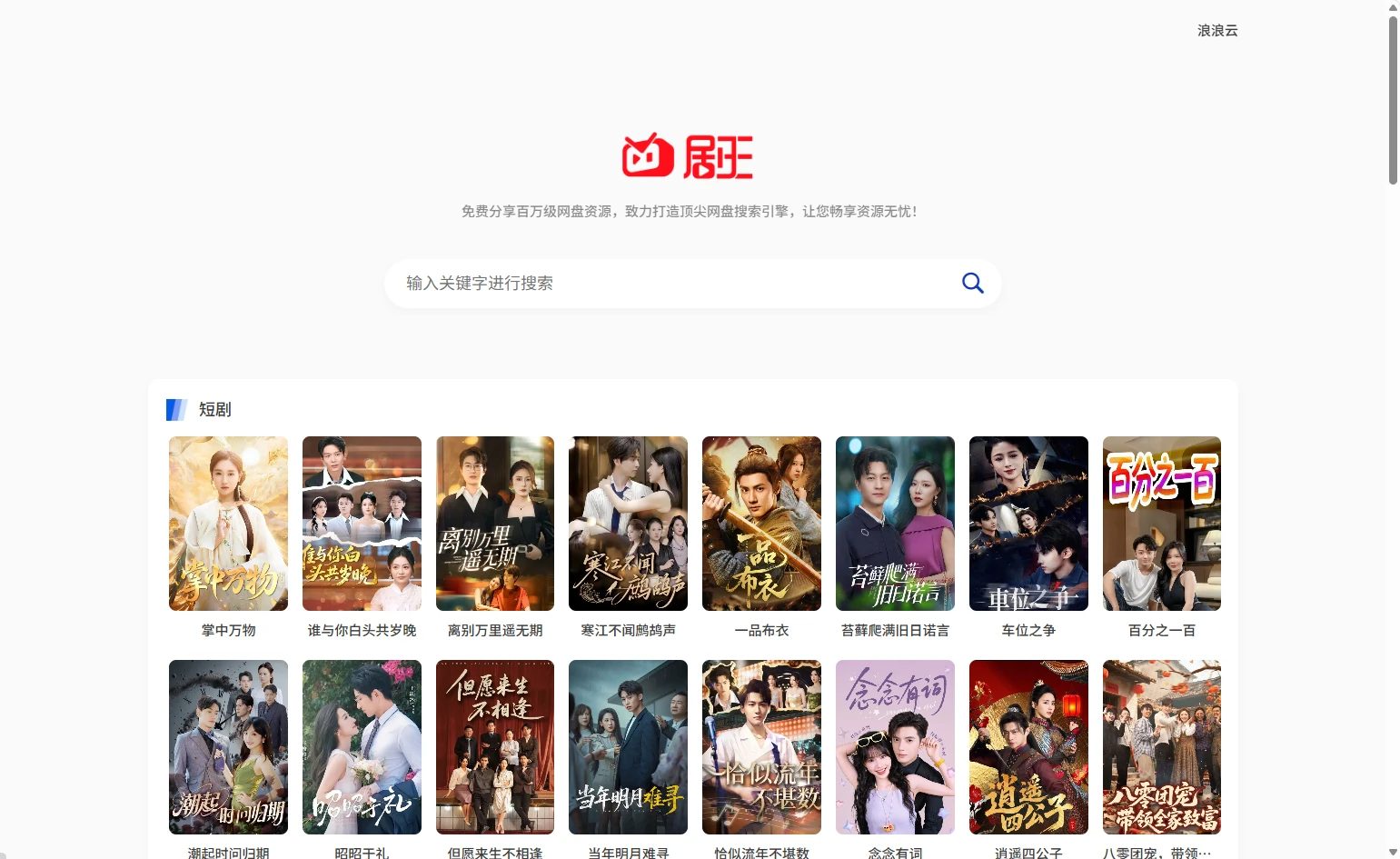This screenshot has height=859, width=1400.
Task: Select the drama 但愿来生不相逢
Action: [495, 747]
